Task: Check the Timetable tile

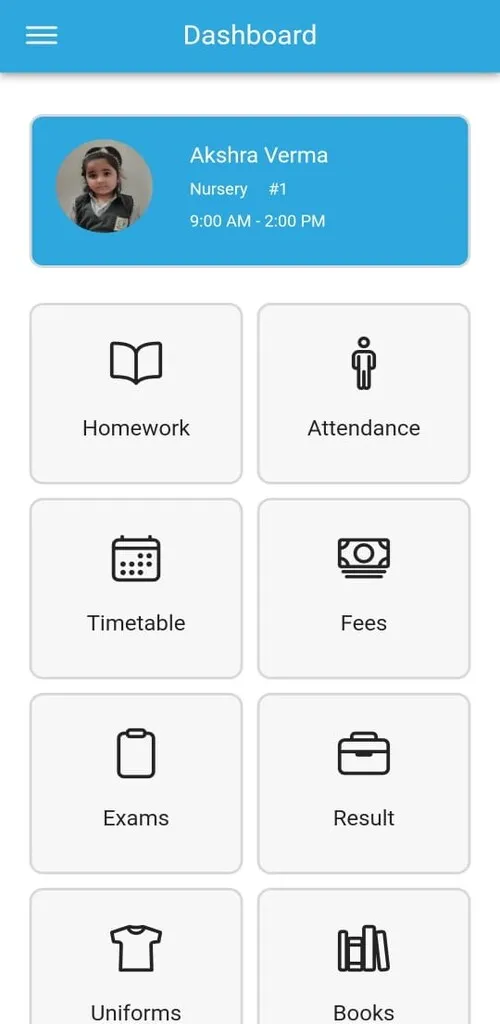Action: coord(136,588)
